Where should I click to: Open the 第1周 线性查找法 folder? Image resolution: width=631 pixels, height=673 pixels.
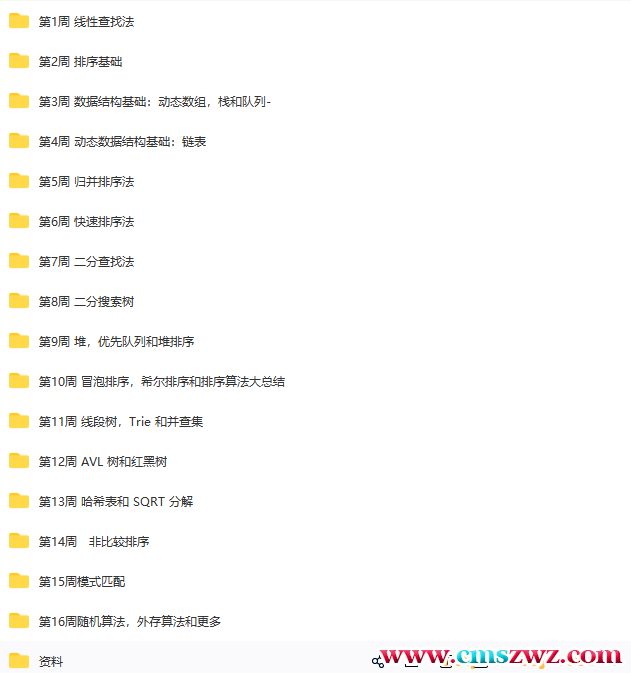coord(86,21)
